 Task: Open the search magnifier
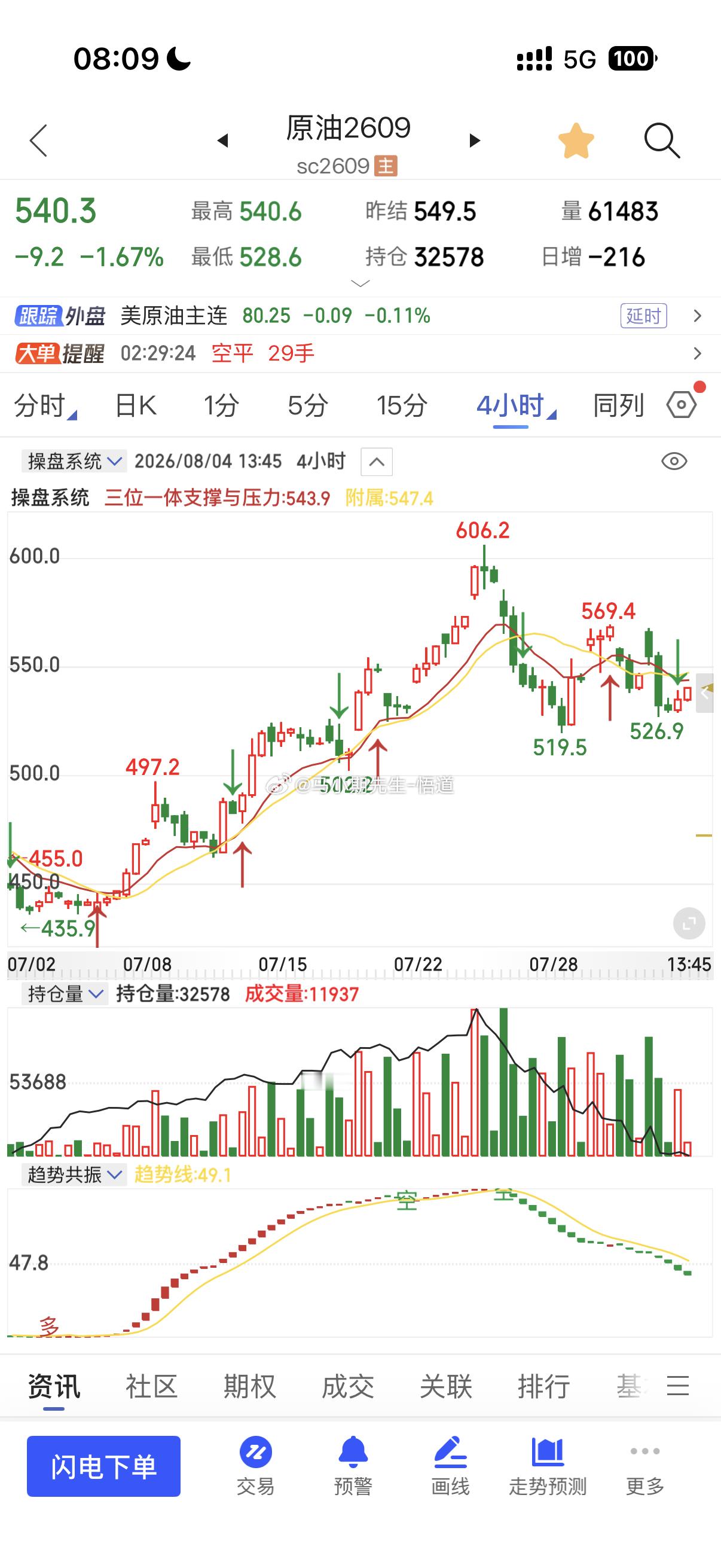[x=661, y=141]
